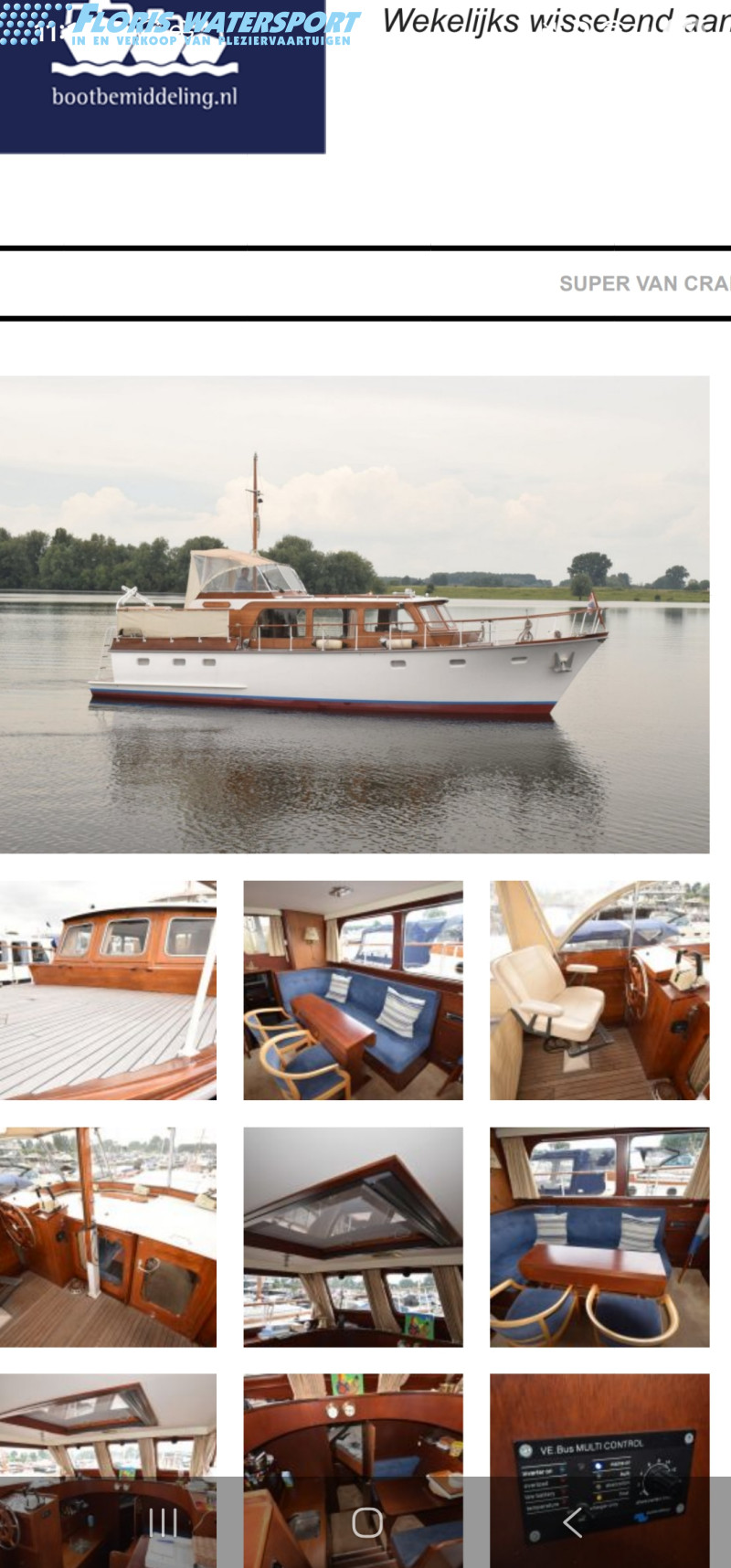Open the cream helm seat photo
The height and width of the screenshot is (1568, 731).
pyautogui.click(x=599, y=990)
